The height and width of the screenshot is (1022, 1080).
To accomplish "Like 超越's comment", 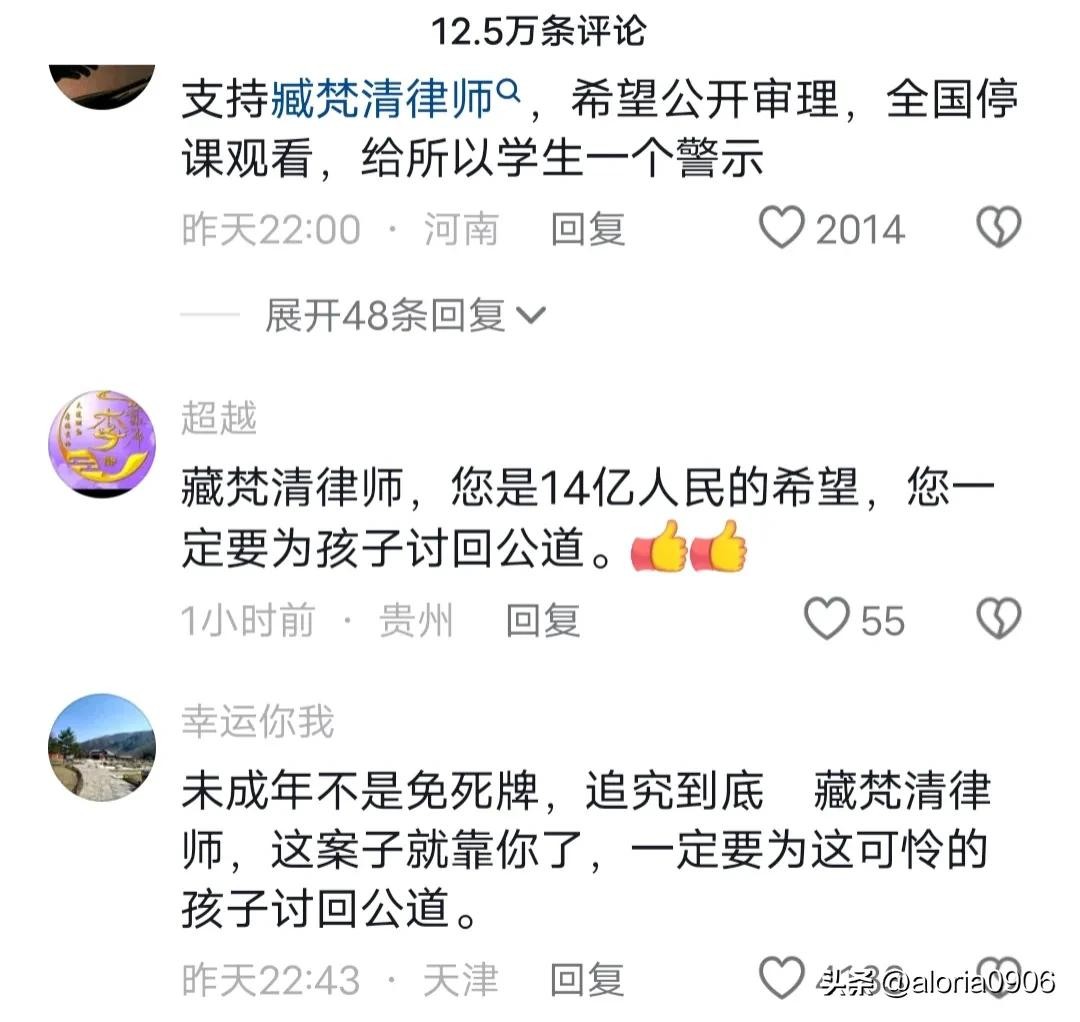I will [x=828, y=620].
